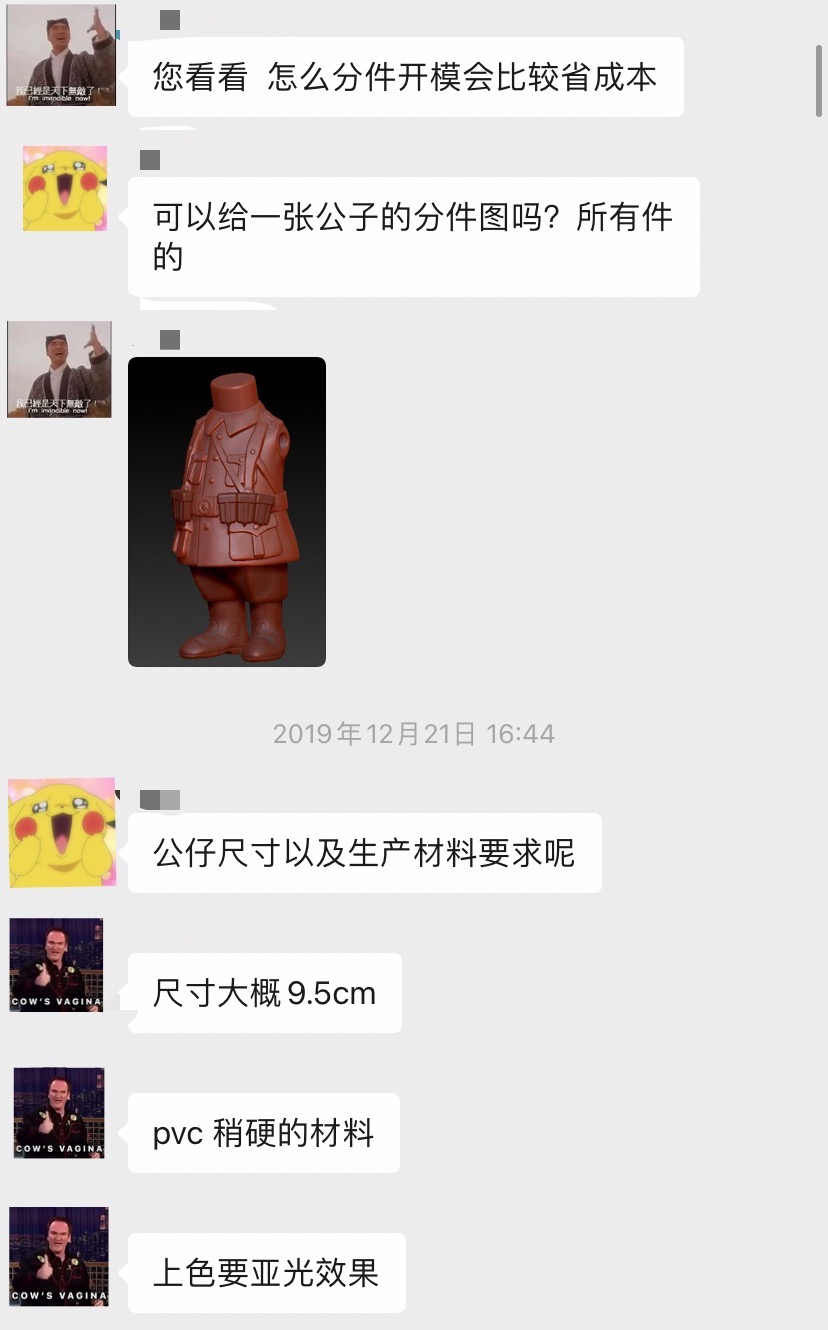Image resolution: width=828 pixels, height=1330 pixels.
Task: Tap avatar next to "pvc 稍硬的材料"
Action: tap(59, 1112)
